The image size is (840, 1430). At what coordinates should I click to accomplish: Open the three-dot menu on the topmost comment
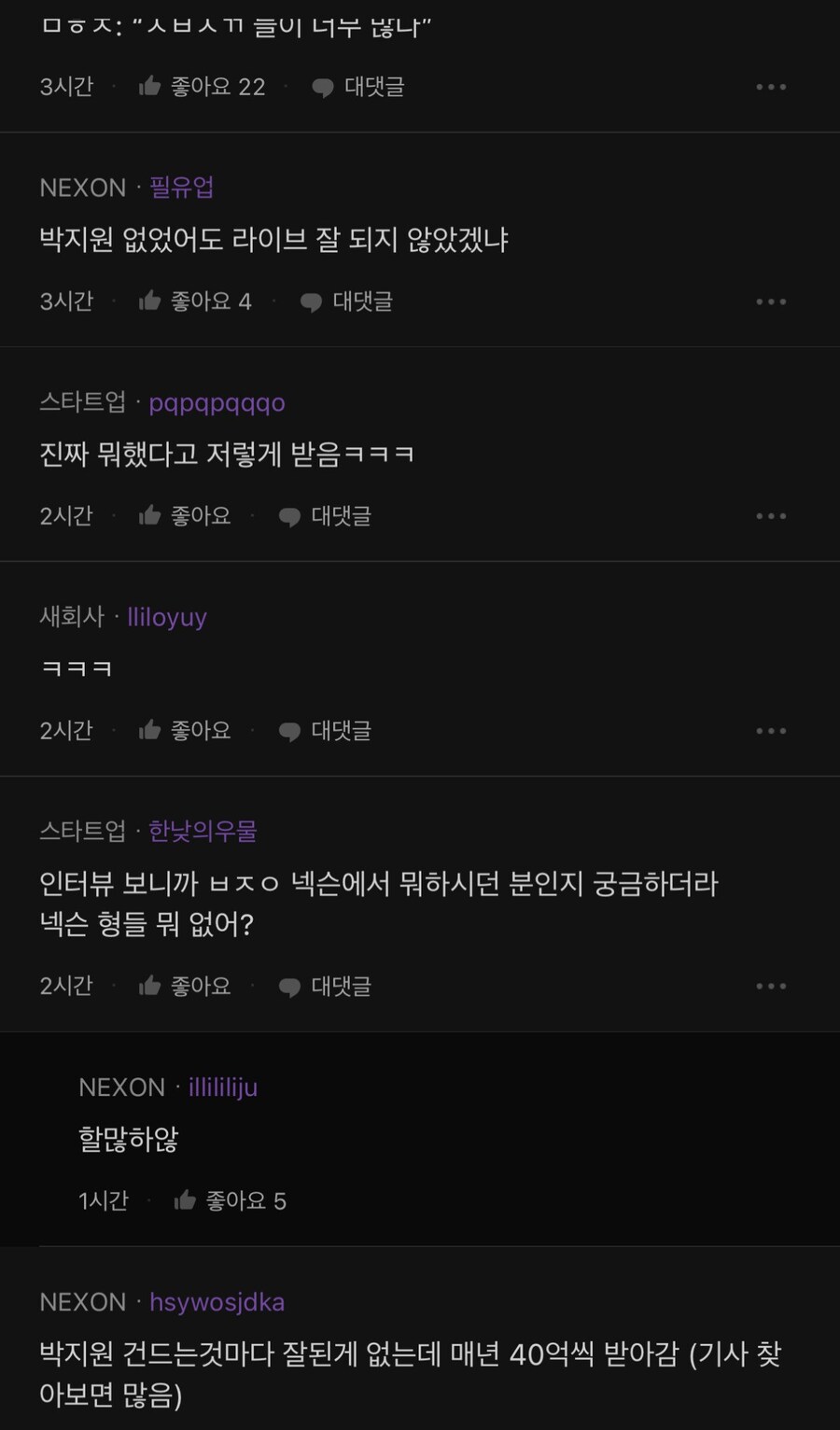(x=771, y=86)
